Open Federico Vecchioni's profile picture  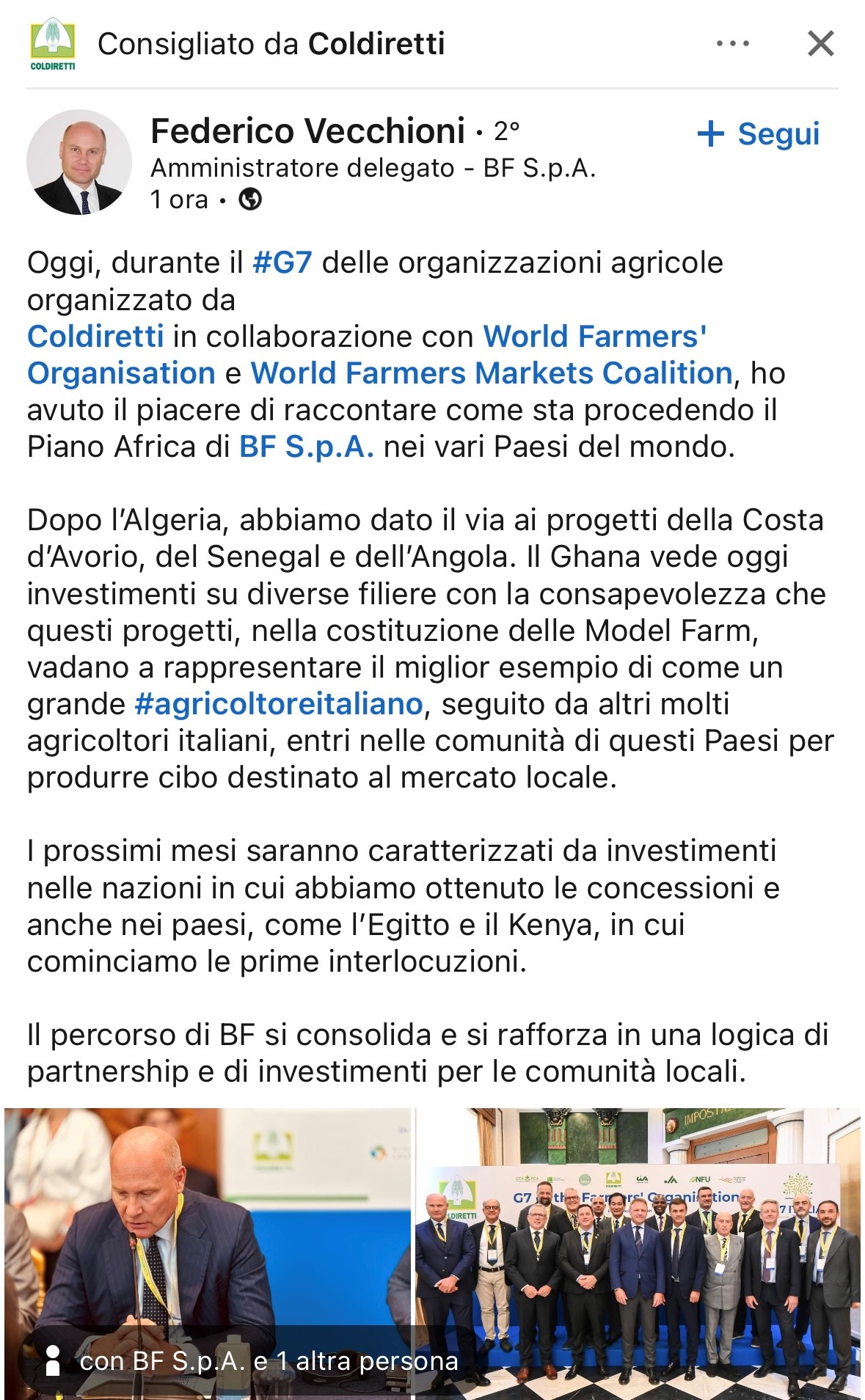(x=79, y=162)
